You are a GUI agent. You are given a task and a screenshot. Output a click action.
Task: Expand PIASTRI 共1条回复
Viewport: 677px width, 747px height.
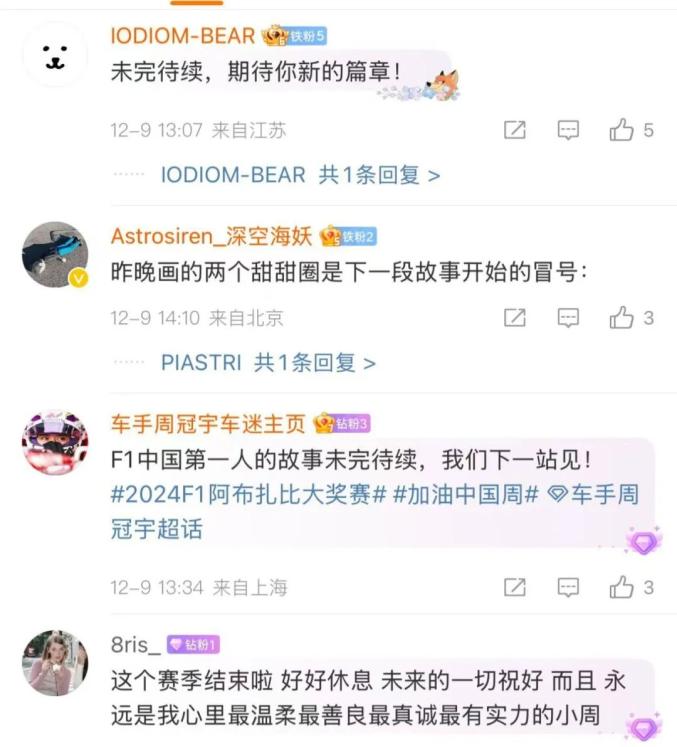click(x=268, y=363)
